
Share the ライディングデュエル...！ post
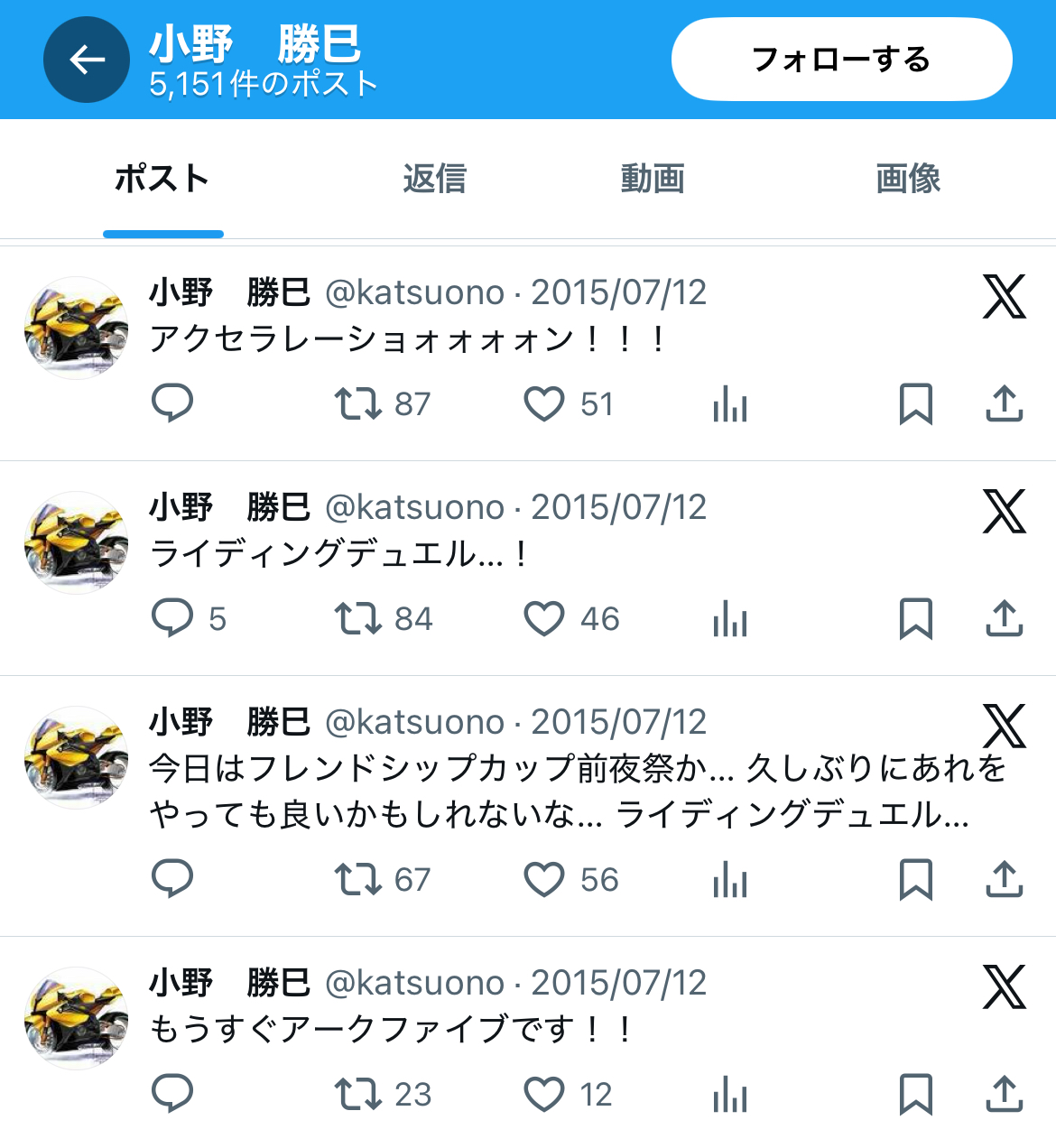tap(1004, 618)
